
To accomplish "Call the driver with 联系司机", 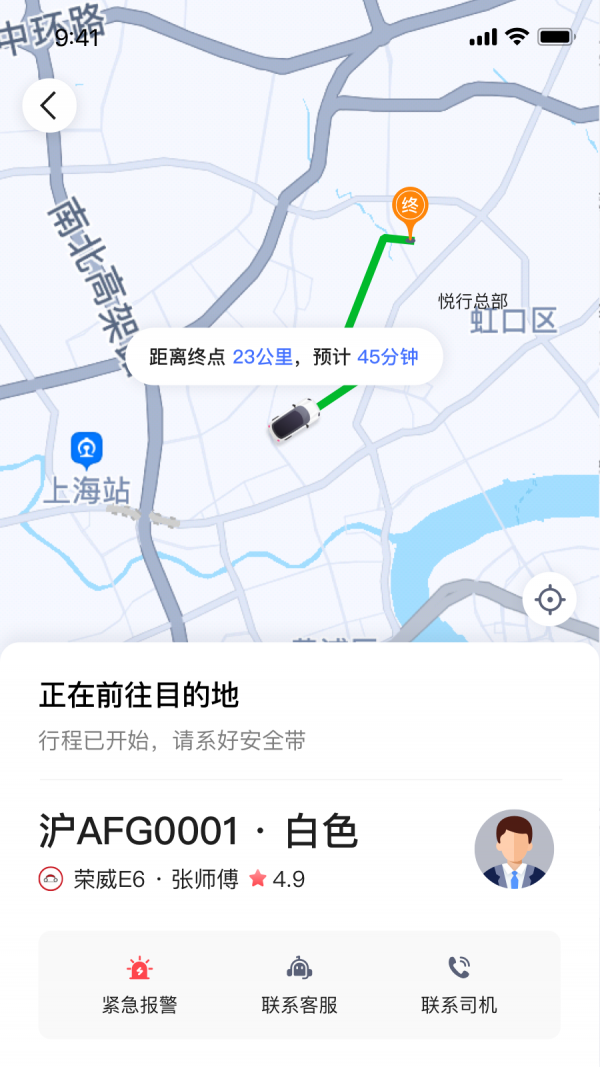I will (459, 985).
